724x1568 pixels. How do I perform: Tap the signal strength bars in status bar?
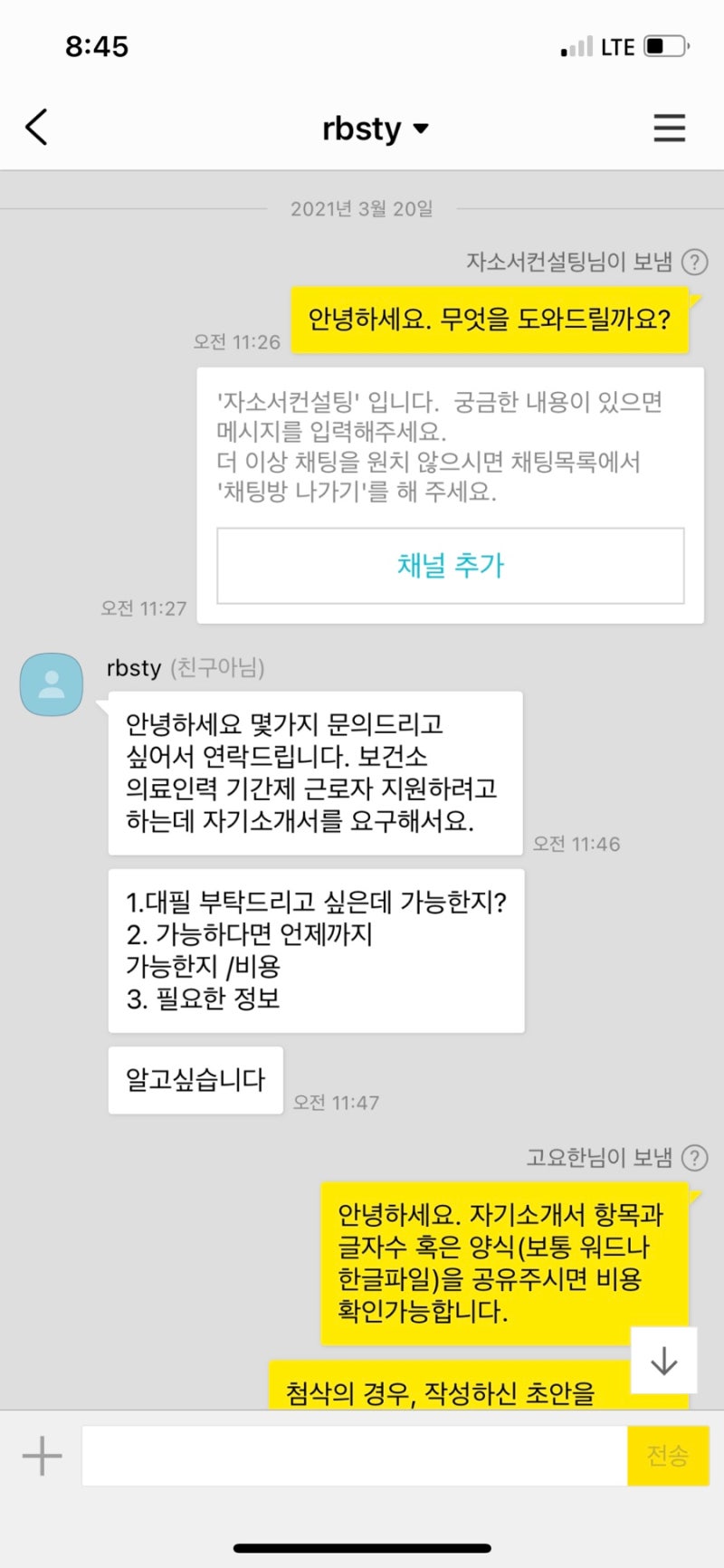(576, 46)
